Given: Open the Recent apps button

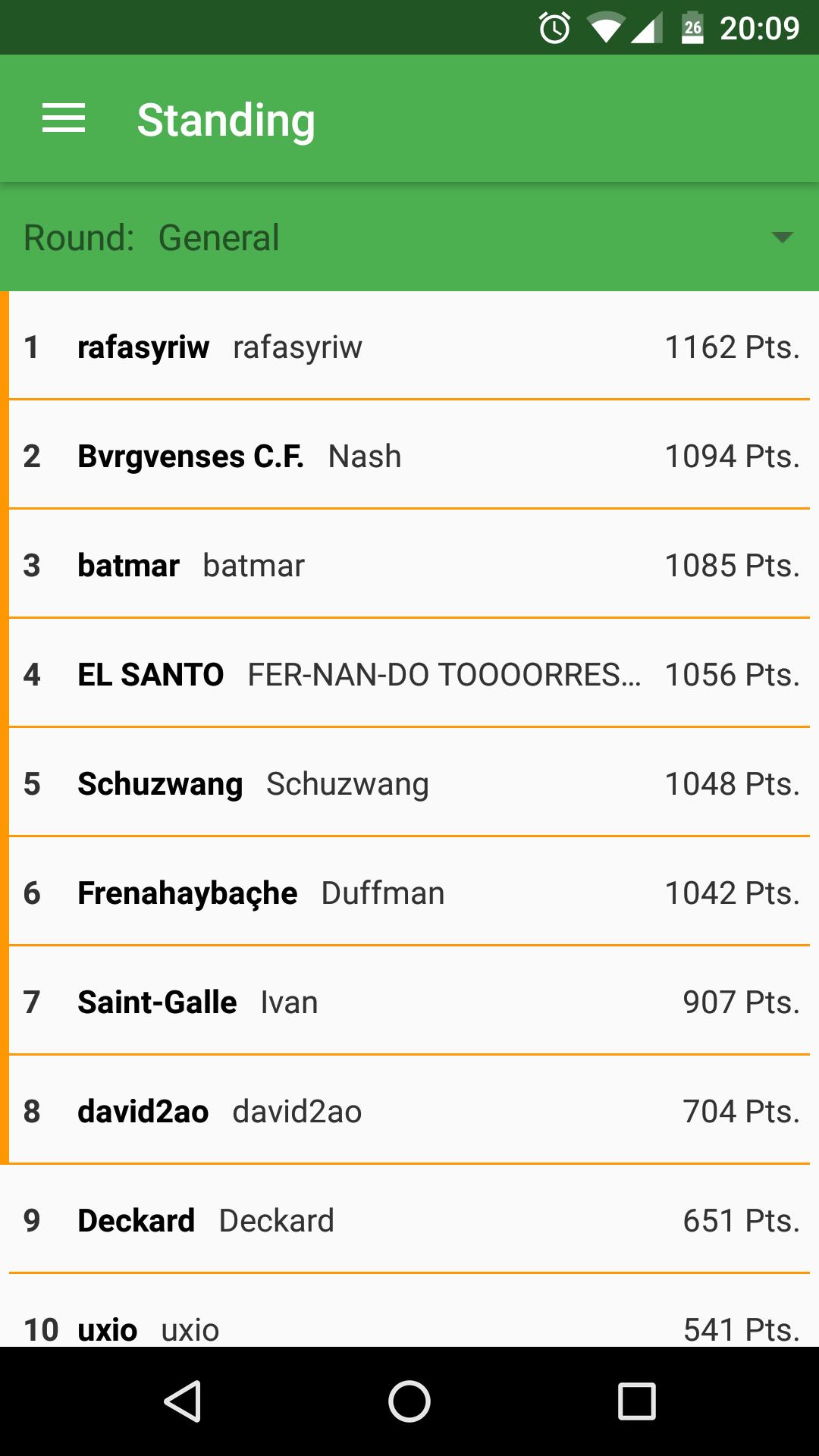Looking at the screenshot, I should pyautogui.click(x=634, y=1399).
